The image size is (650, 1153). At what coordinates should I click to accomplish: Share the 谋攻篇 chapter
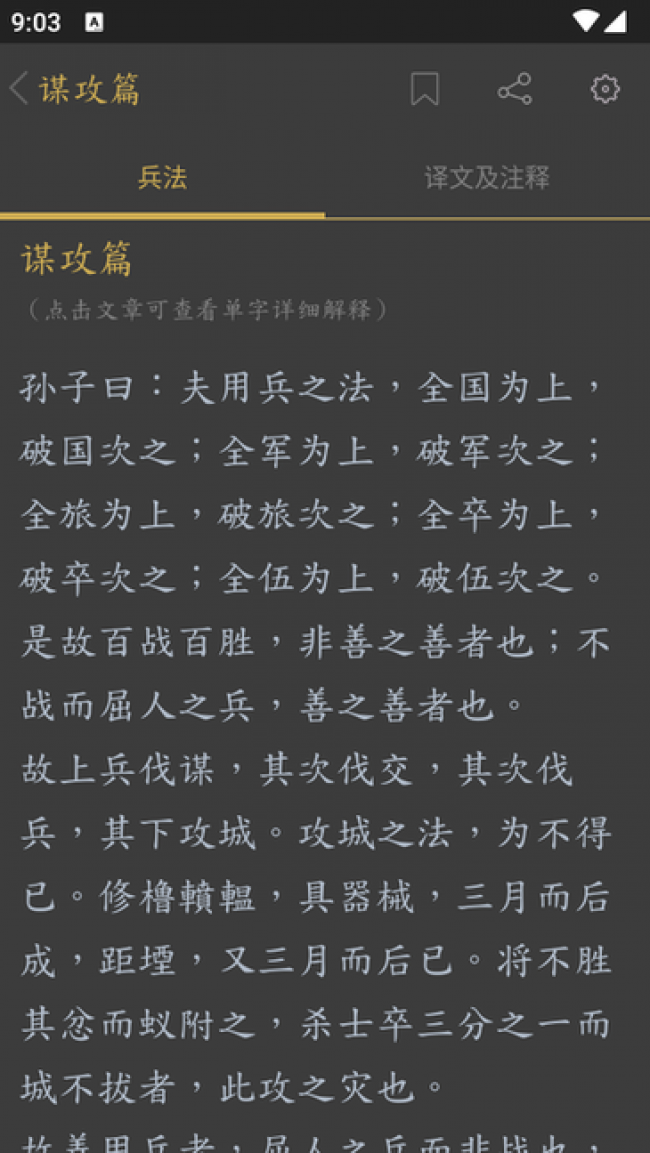515,89
